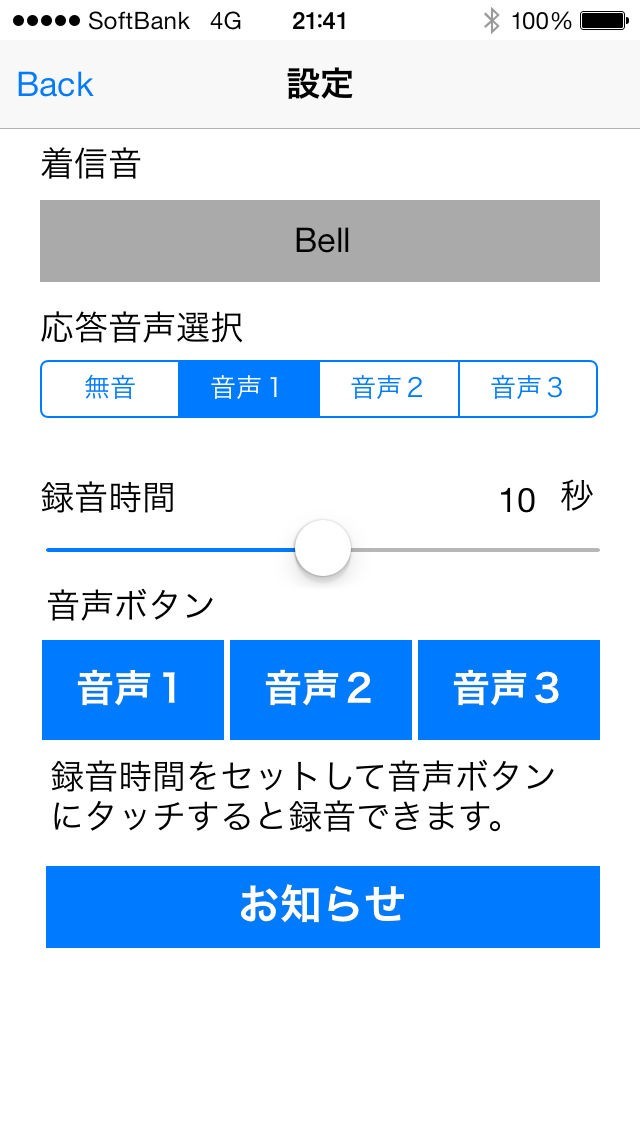Select 音声1 in the response voice segments
This screenshot has height=1136, width=640.
point(248,388)
